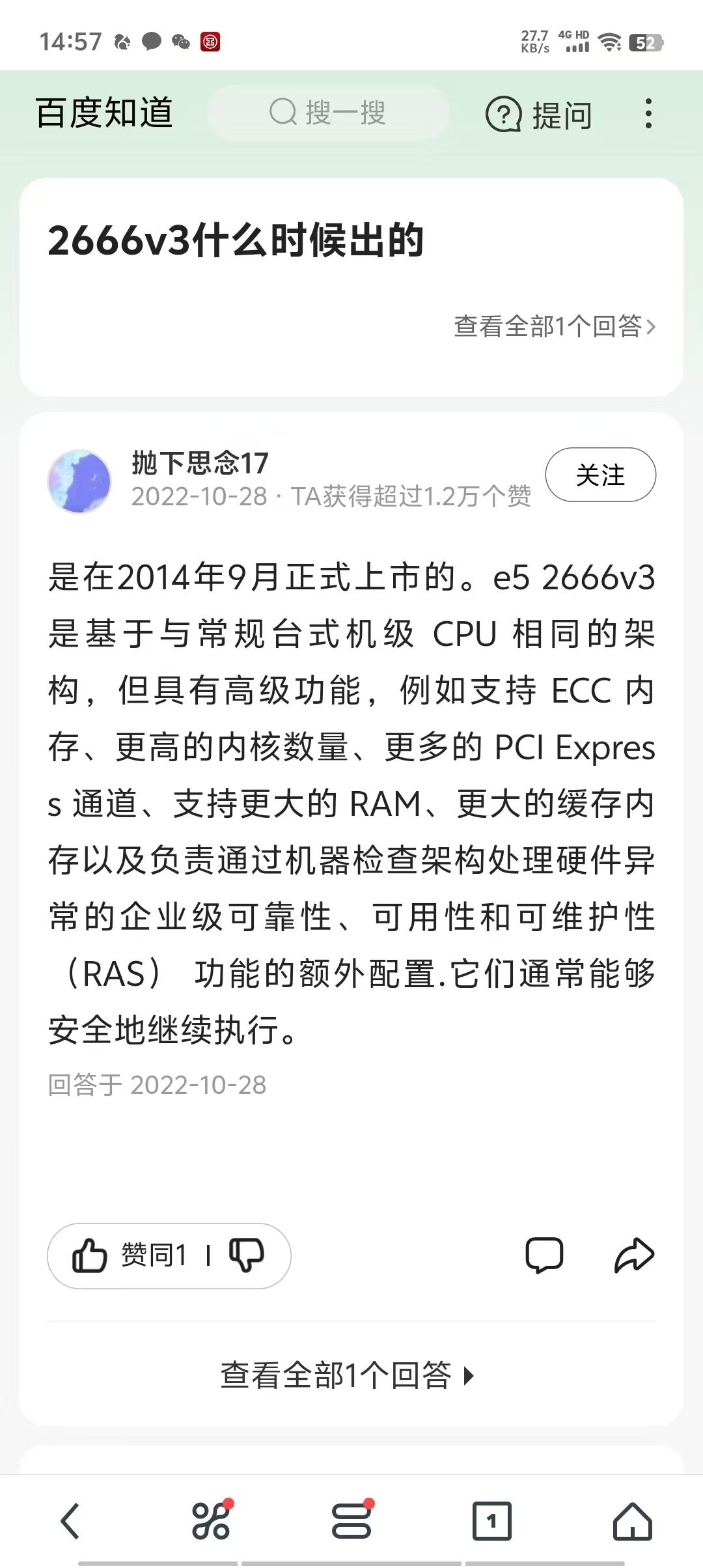The height and width of the screenshot is (1568, 703).
Task: Go back using the bottom back arrow
Action: (x=70, y=1521)
